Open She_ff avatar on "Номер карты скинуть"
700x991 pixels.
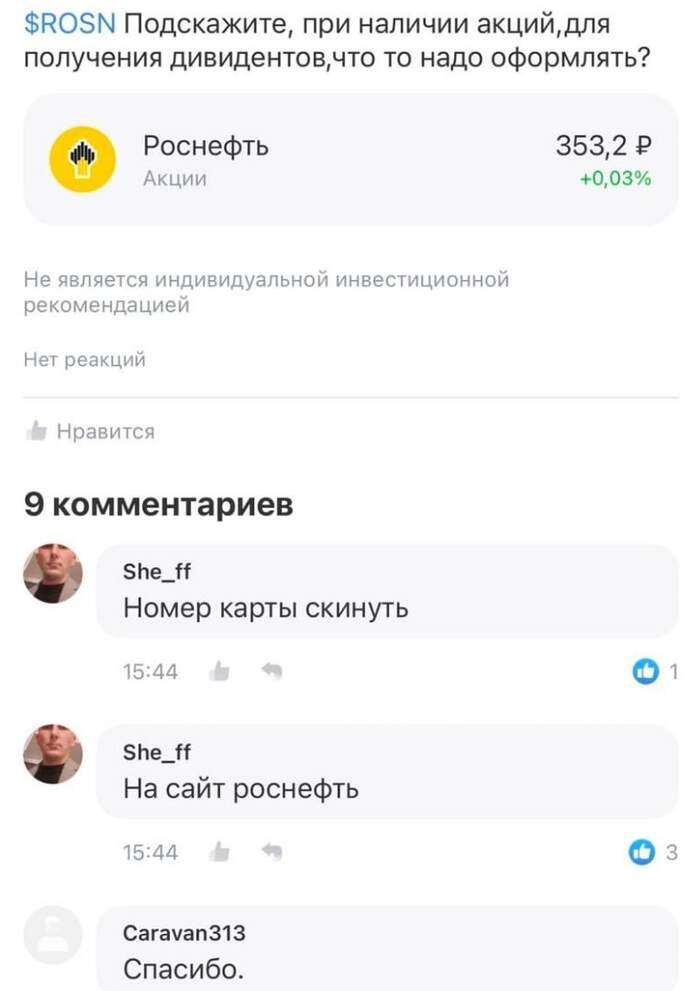(x=53, y=574)
